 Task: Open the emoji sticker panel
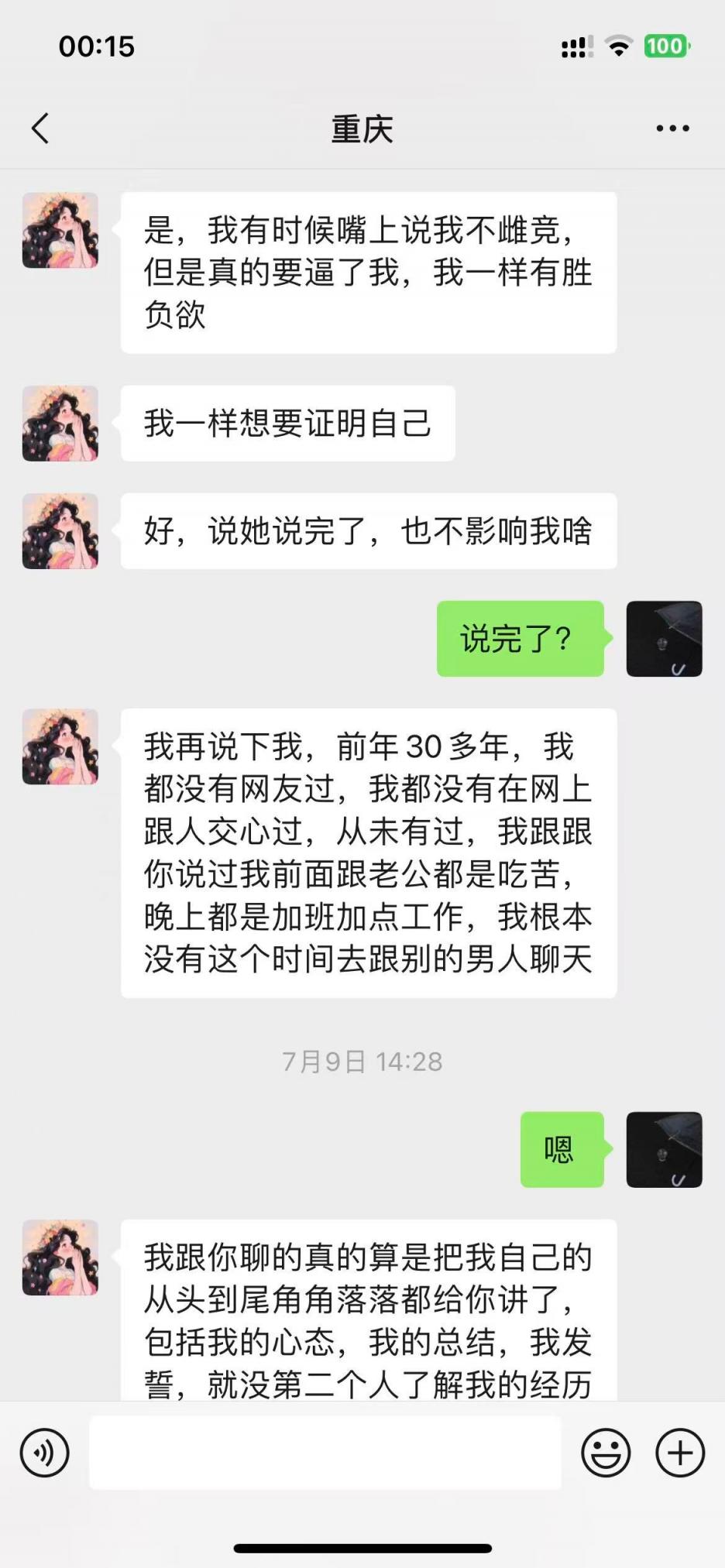606,1453
